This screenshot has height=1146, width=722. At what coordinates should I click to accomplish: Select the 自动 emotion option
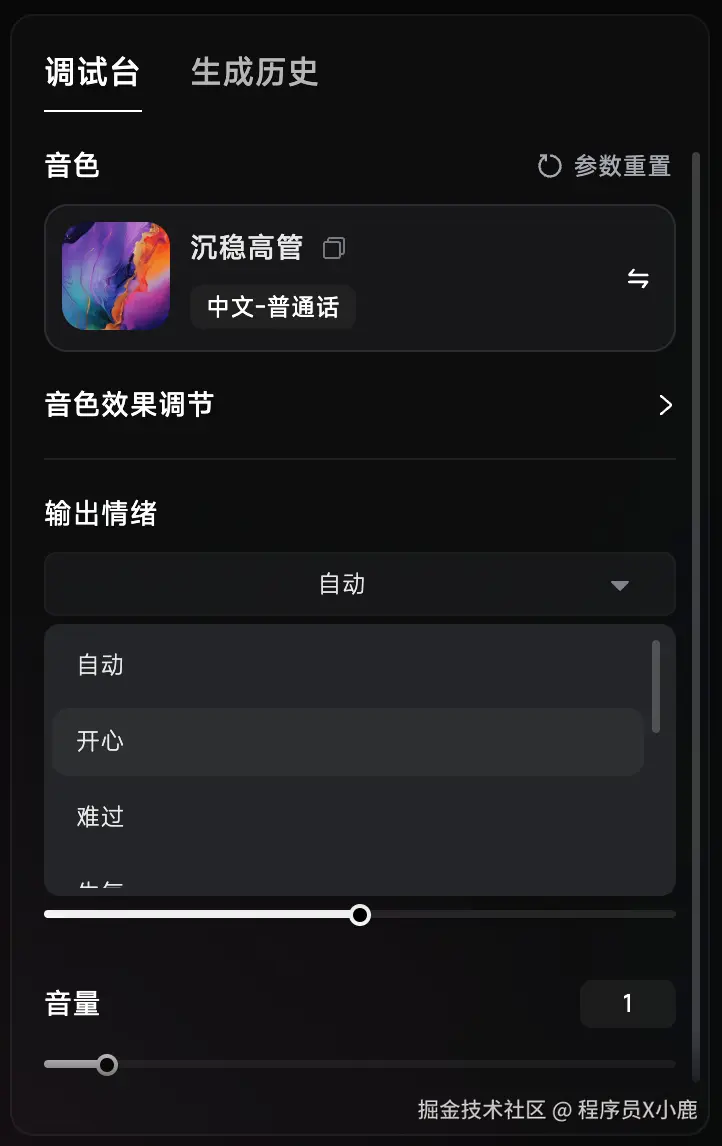pos(100,665)
